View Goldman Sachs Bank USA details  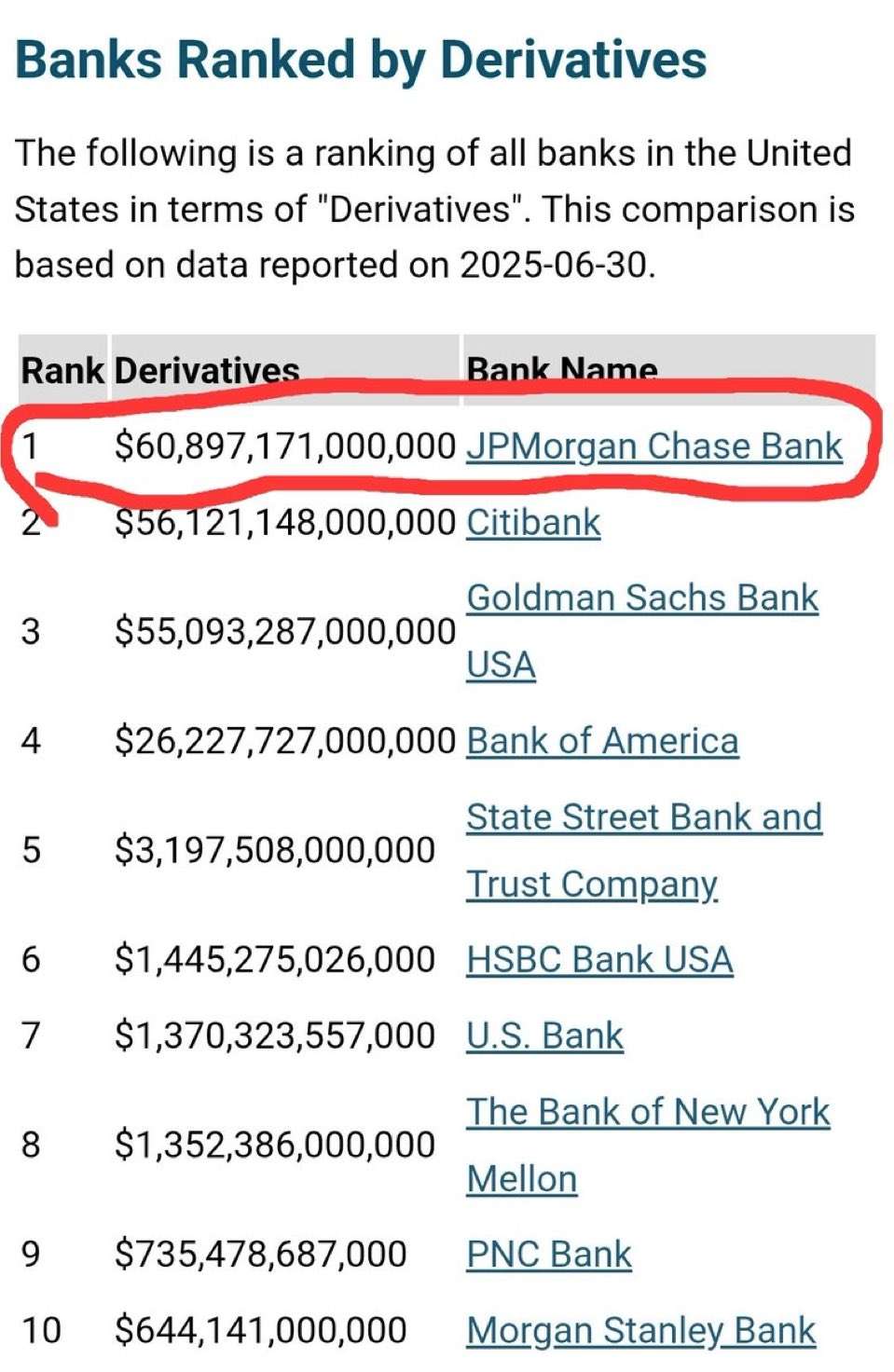(641, 598)
